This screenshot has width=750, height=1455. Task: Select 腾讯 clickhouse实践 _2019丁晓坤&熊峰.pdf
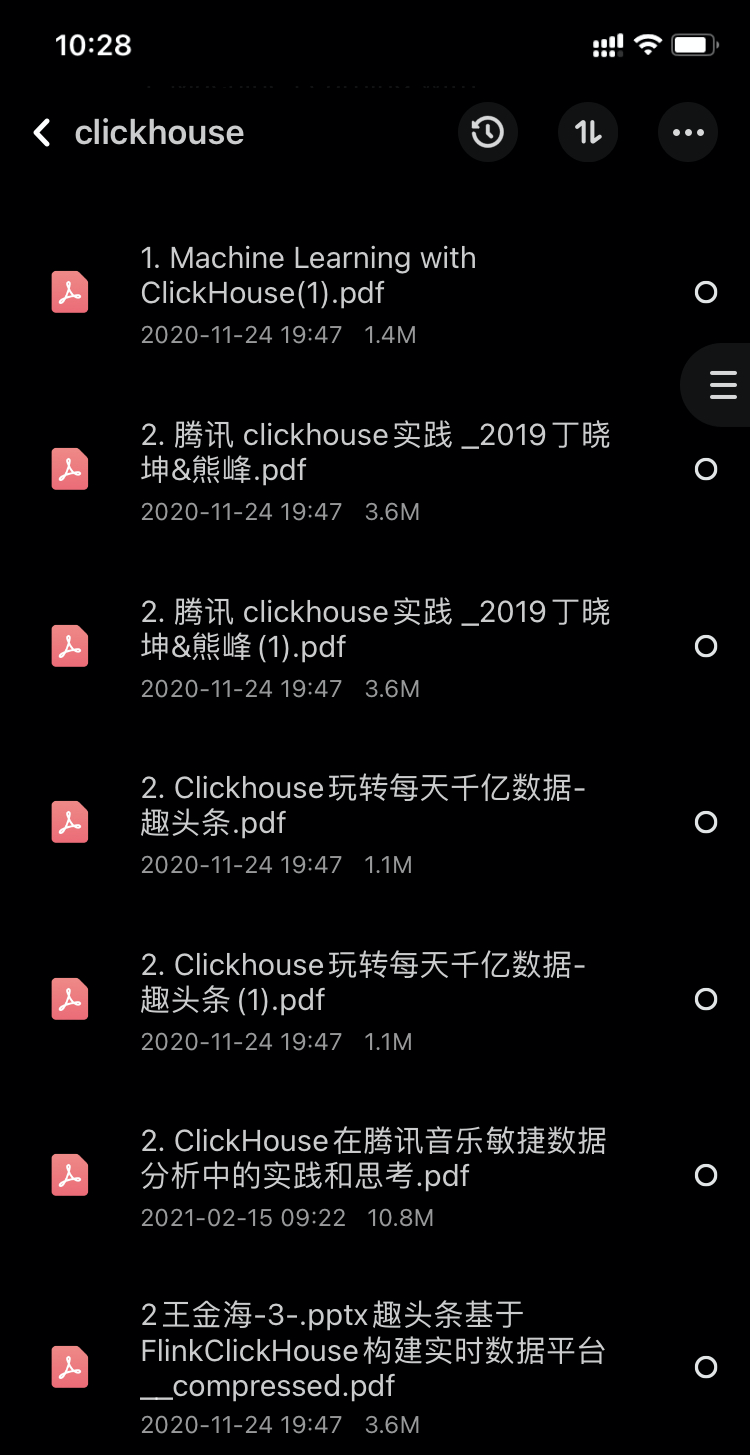[706, 469]
